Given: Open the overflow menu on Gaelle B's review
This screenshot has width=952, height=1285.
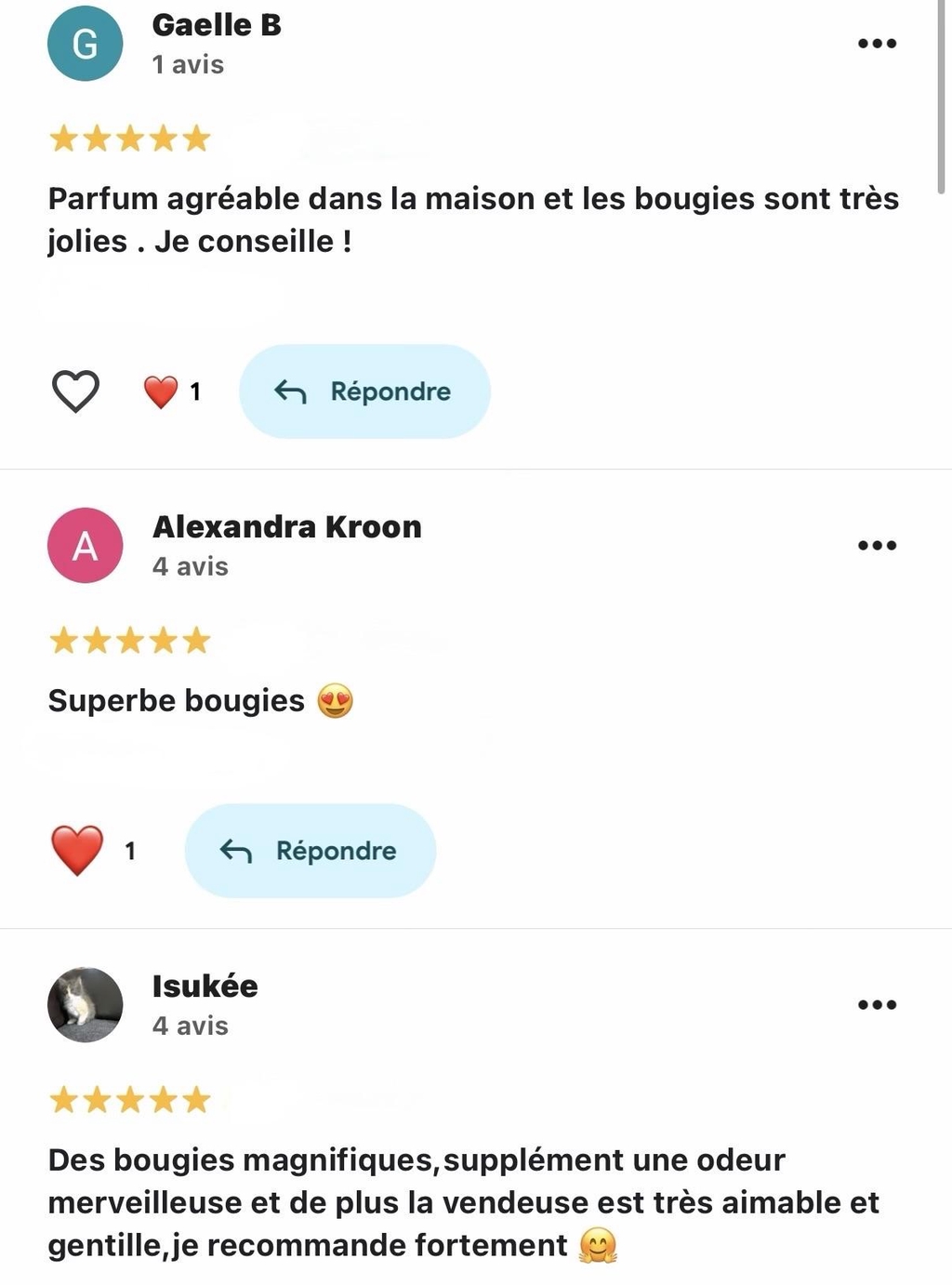Looking at the screenshot, I should [877, 44].
